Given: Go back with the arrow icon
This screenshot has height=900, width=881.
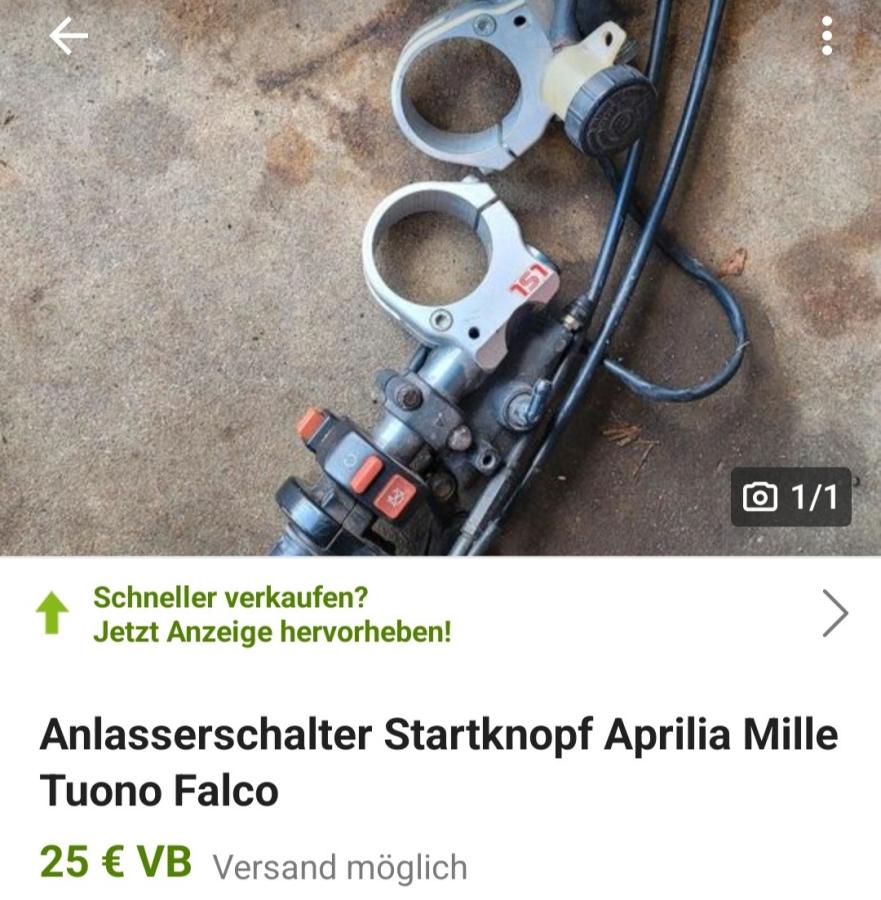Looking at the screenshot, I should click(68, 36).
